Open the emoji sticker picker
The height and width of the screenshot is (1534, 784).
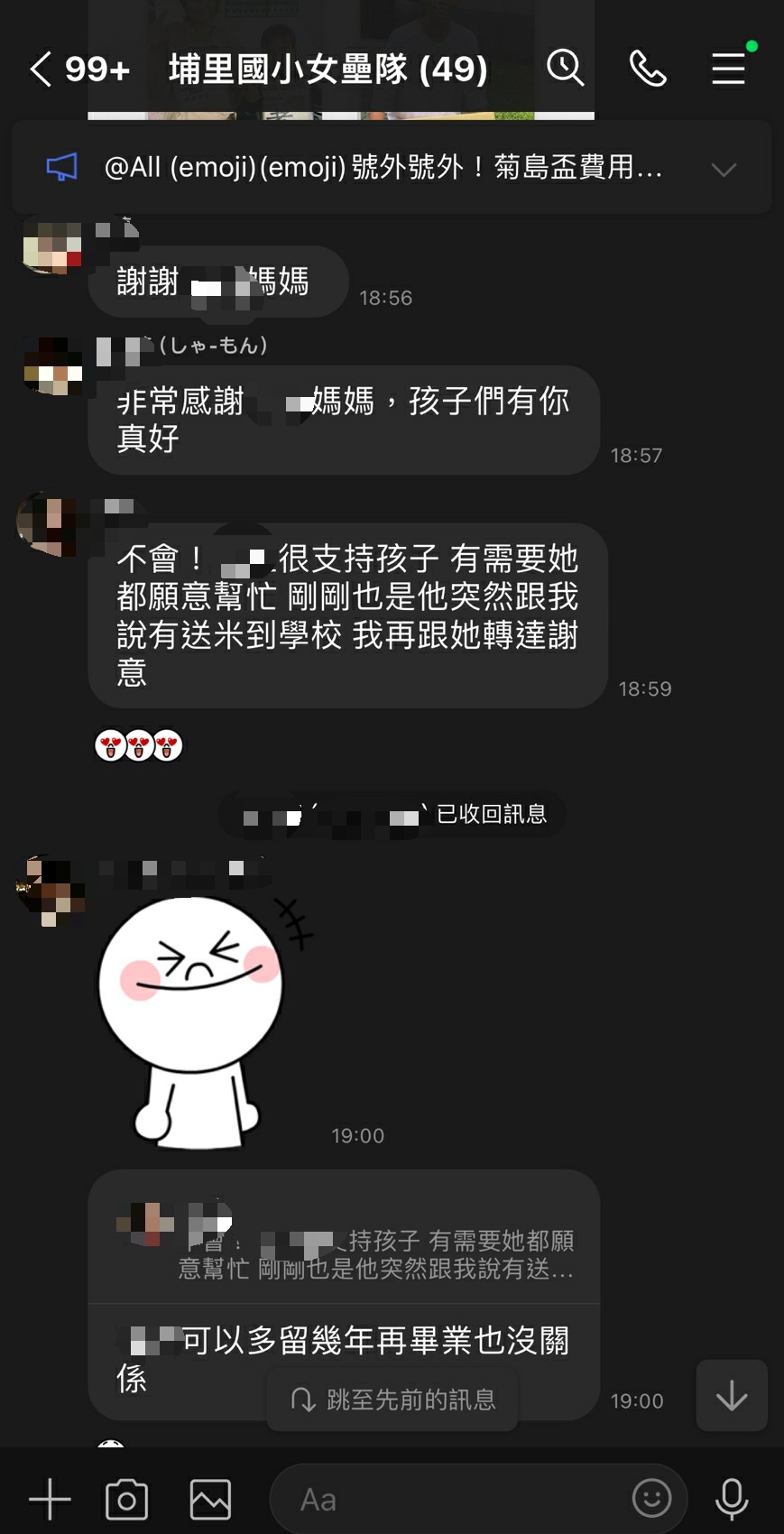pos(651,1500)
